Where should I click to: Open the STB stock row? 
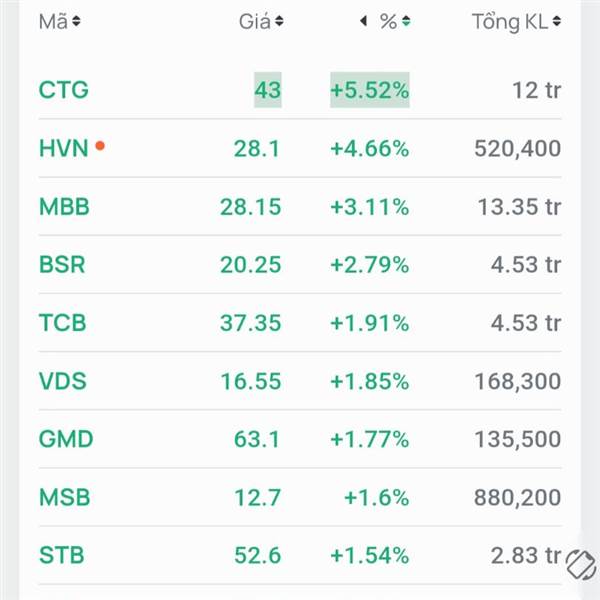click(300, 556)
